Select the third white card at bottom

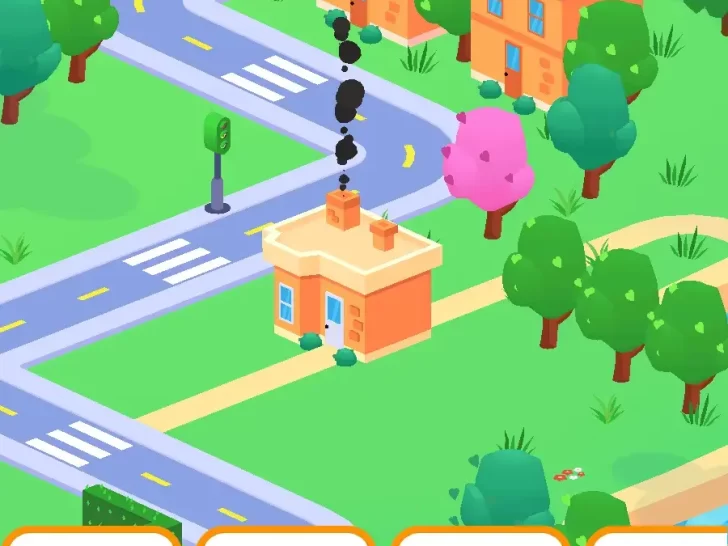(x=479, y=538)
